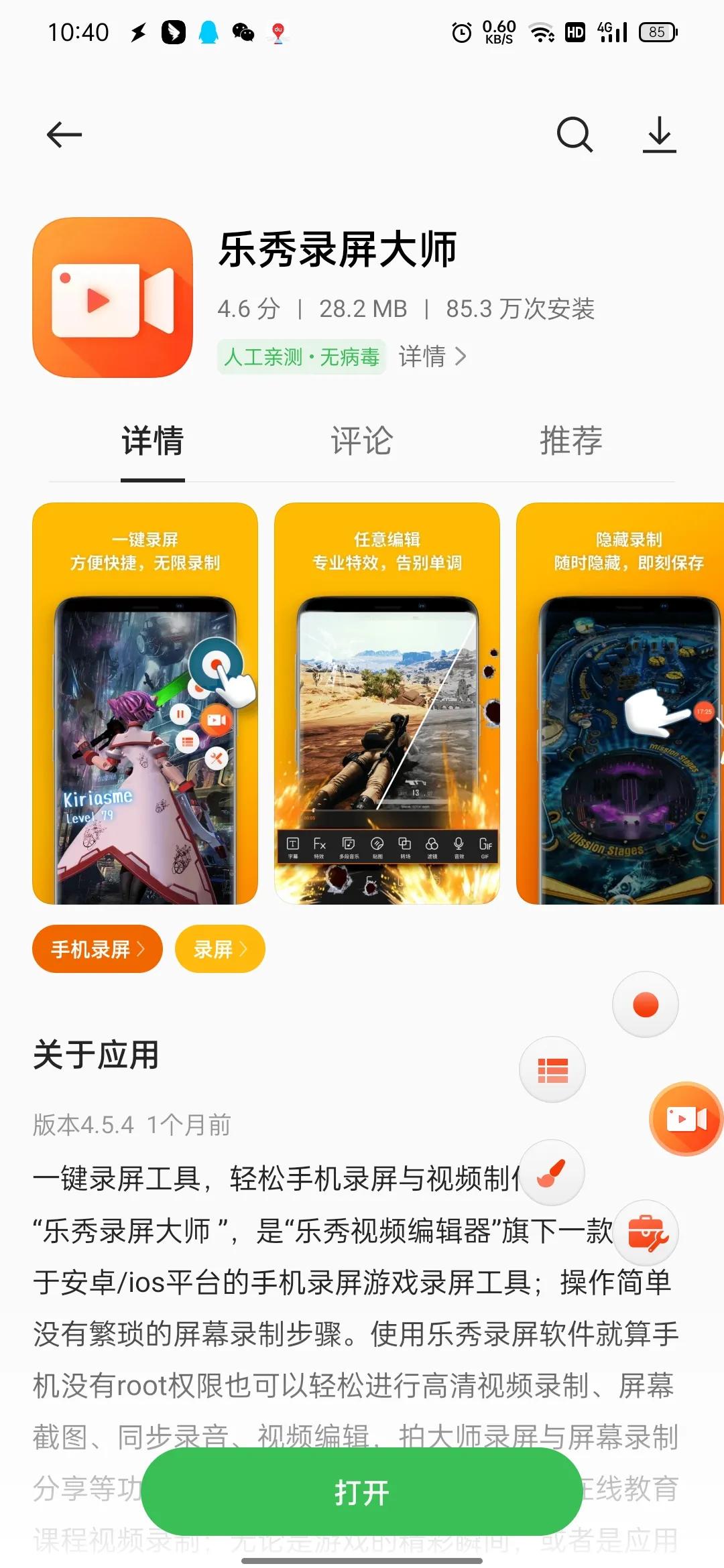Go back to the previous page
The image size is (724, 1568).
pos(64,135)
